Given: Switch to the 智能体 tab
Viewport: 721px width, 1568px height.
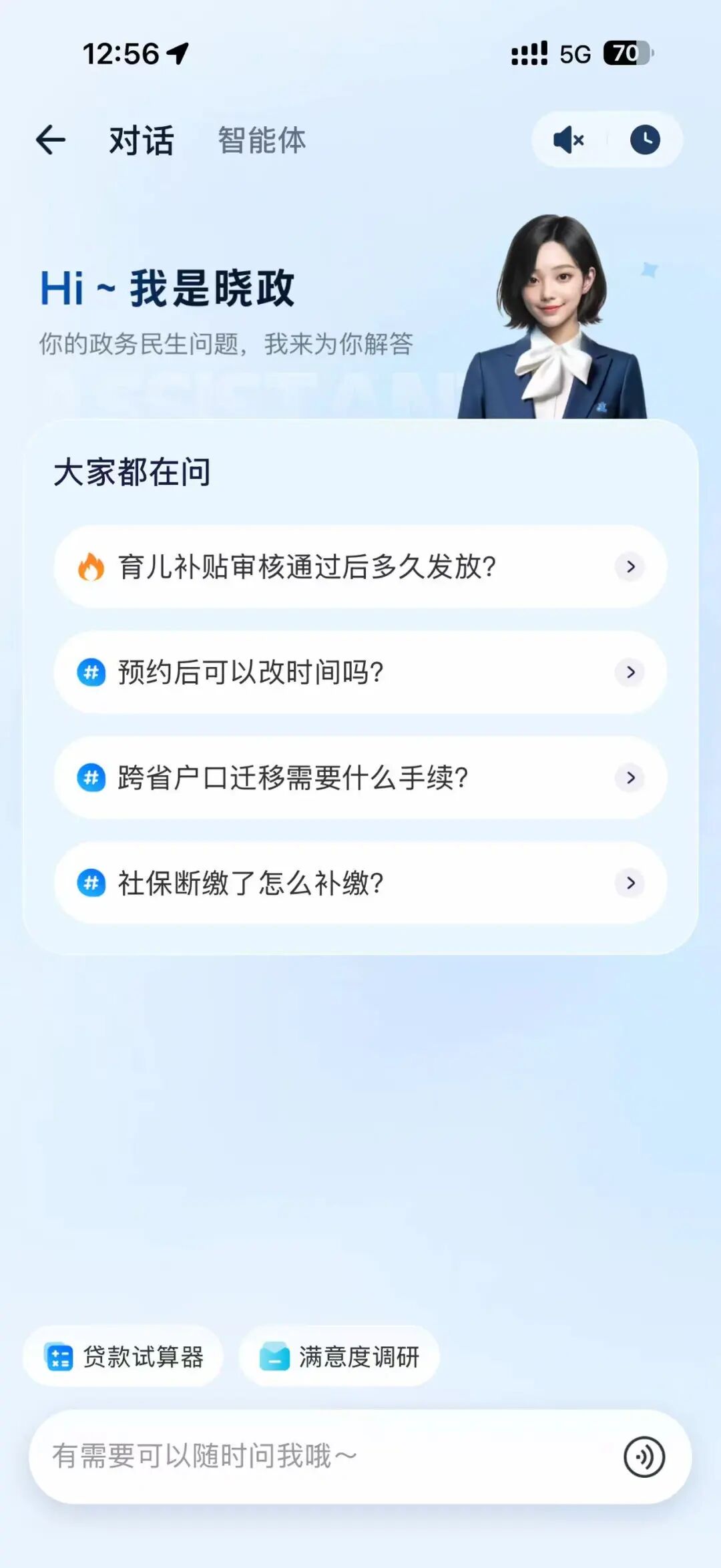Looking at the screenshot, I should pyautogui.click(x=262, y=140).
